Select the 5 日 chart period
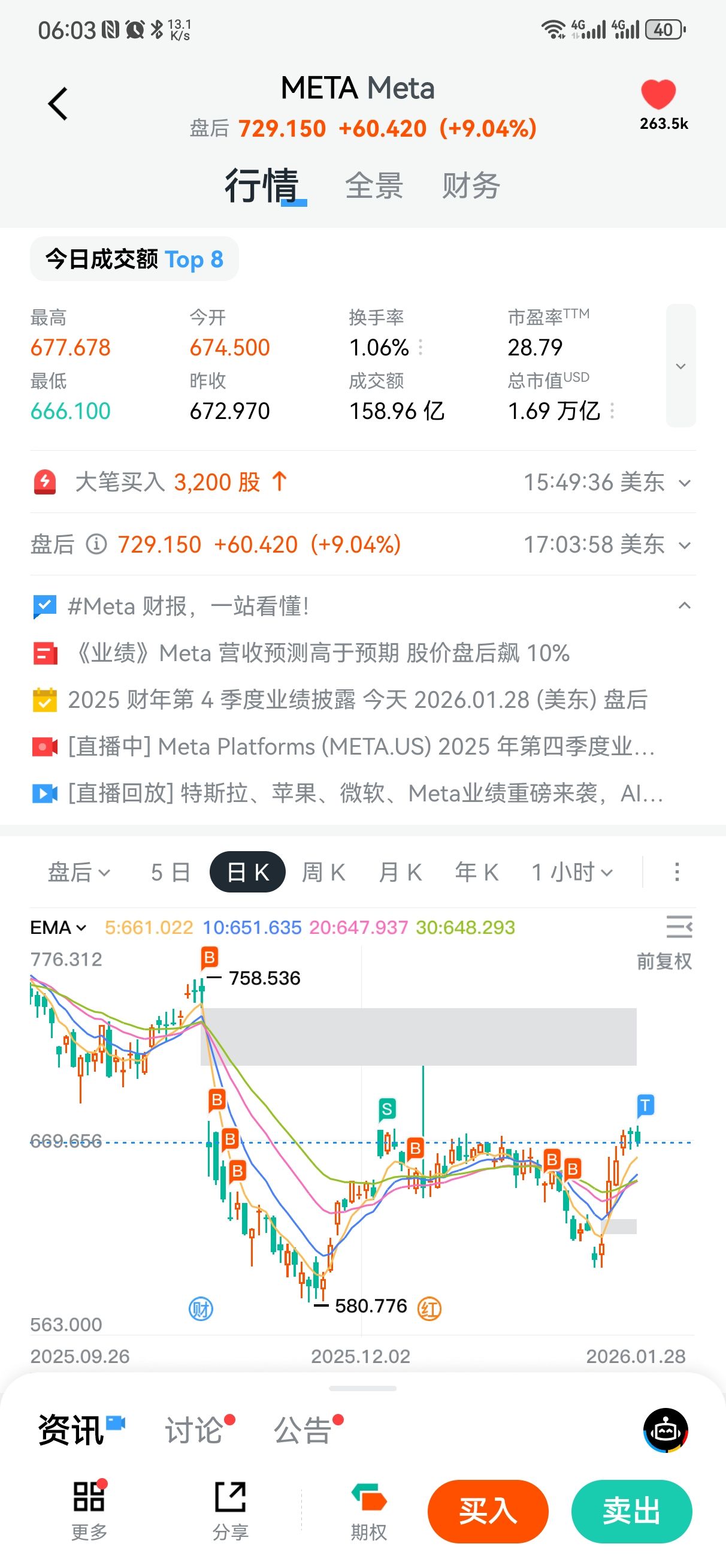The height and width of the screenshot is (1568, 726). 170,872
